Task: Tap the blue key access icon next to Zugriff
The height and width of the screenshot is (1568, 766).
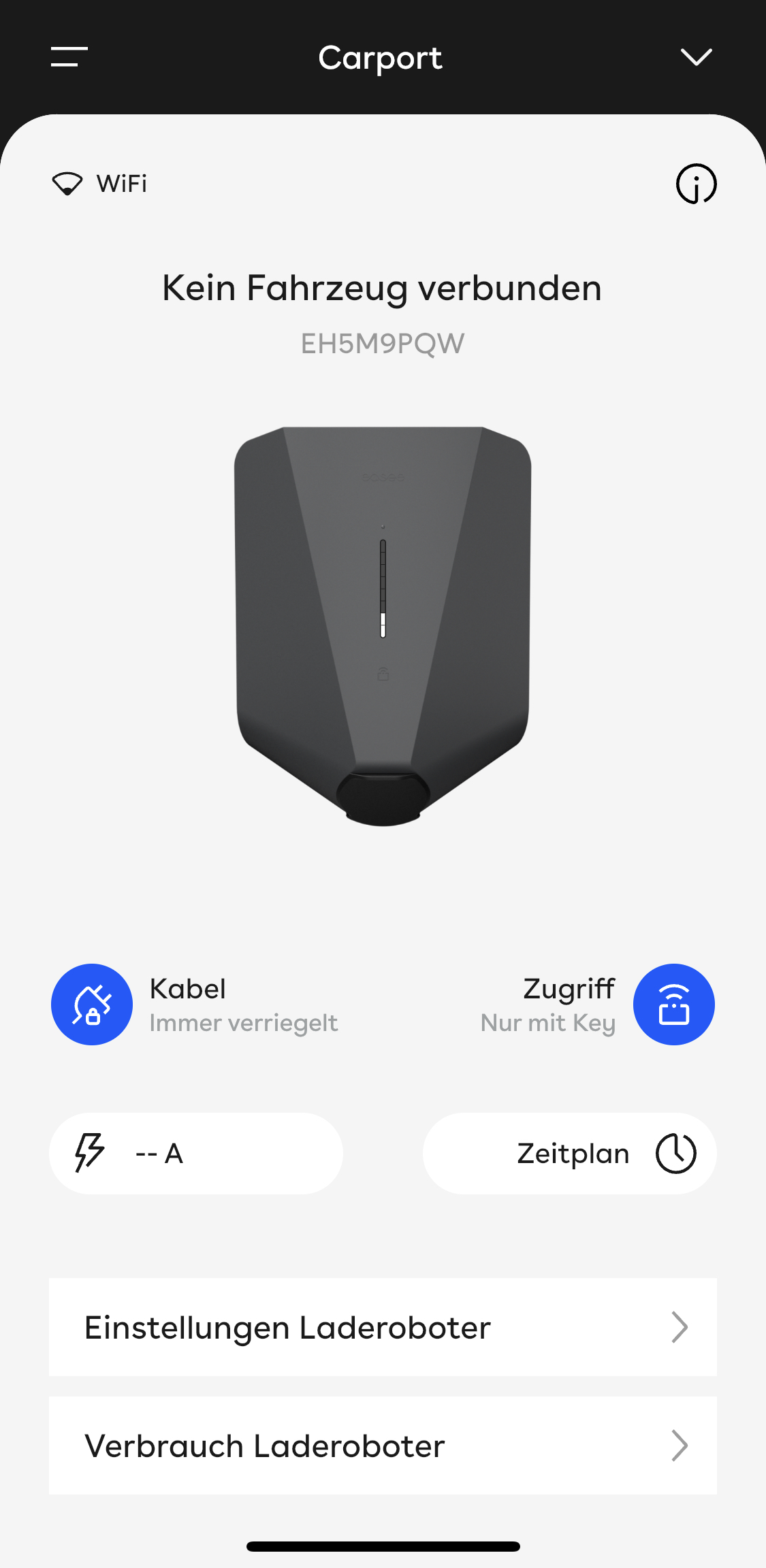Action: [674, 1004]
